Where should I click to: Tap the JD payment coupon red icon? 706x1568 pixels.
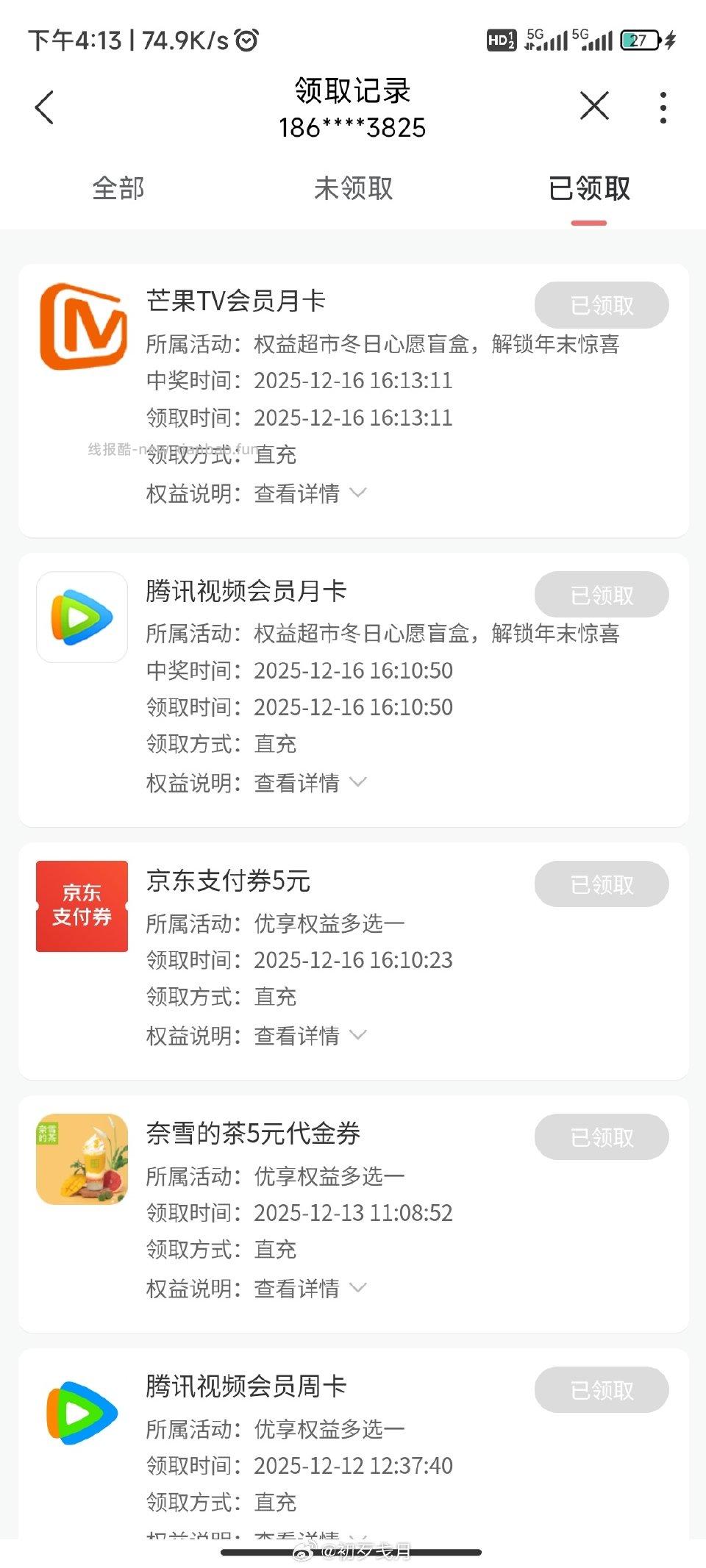[81, 909]
